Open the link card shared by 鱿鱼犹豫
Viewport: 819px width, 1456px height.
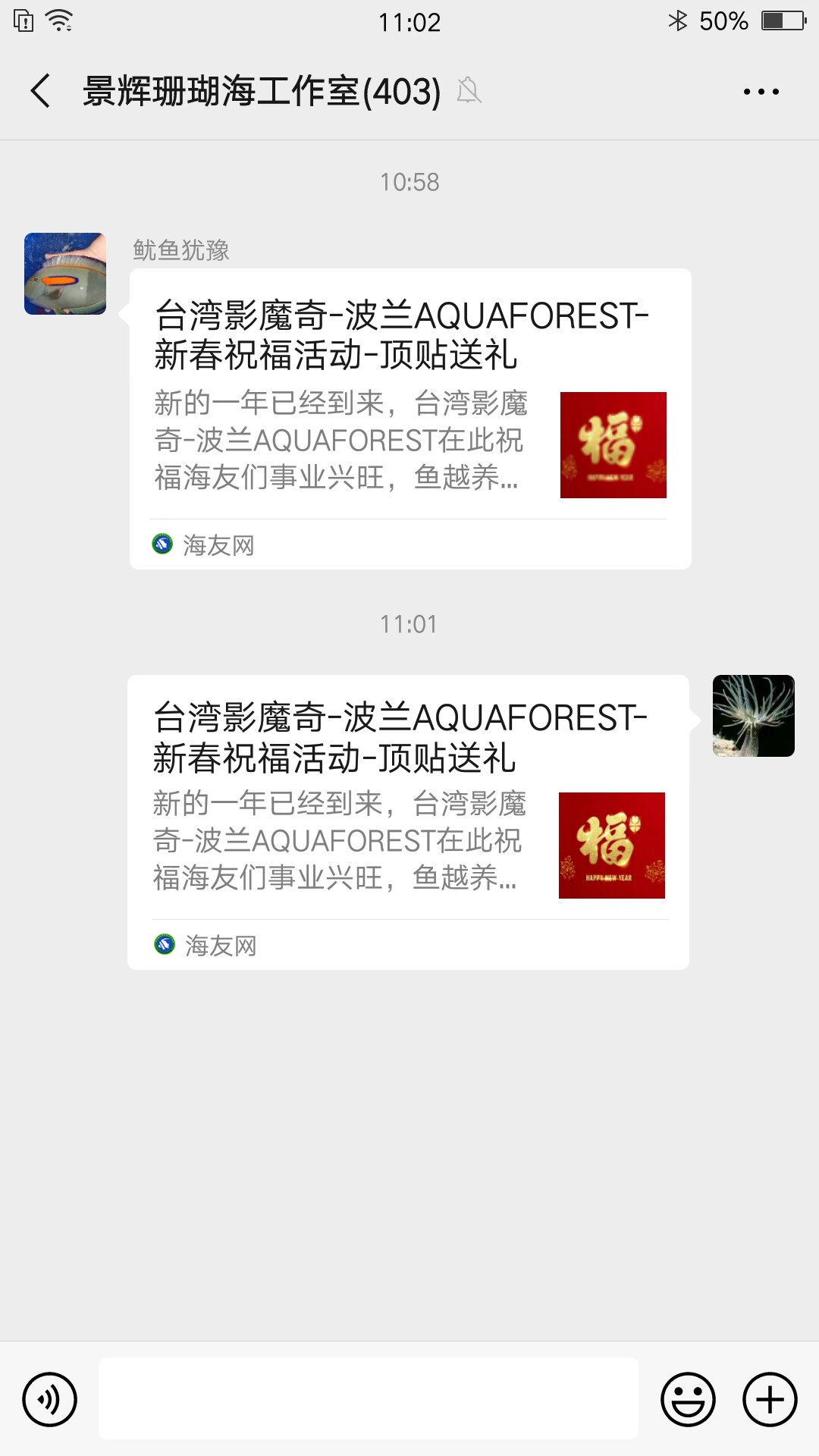[x=409, y=419]
